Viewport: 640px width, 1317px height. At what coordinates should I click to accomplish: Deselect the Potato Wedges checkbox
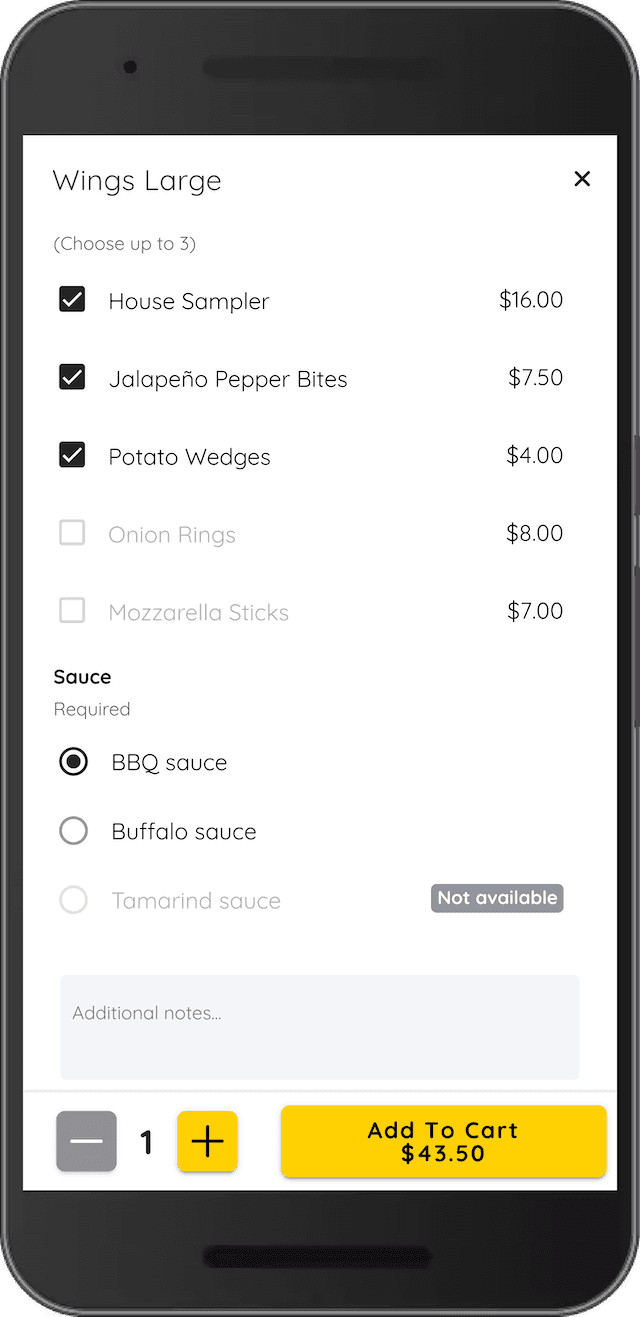click(x=72, y=456)
